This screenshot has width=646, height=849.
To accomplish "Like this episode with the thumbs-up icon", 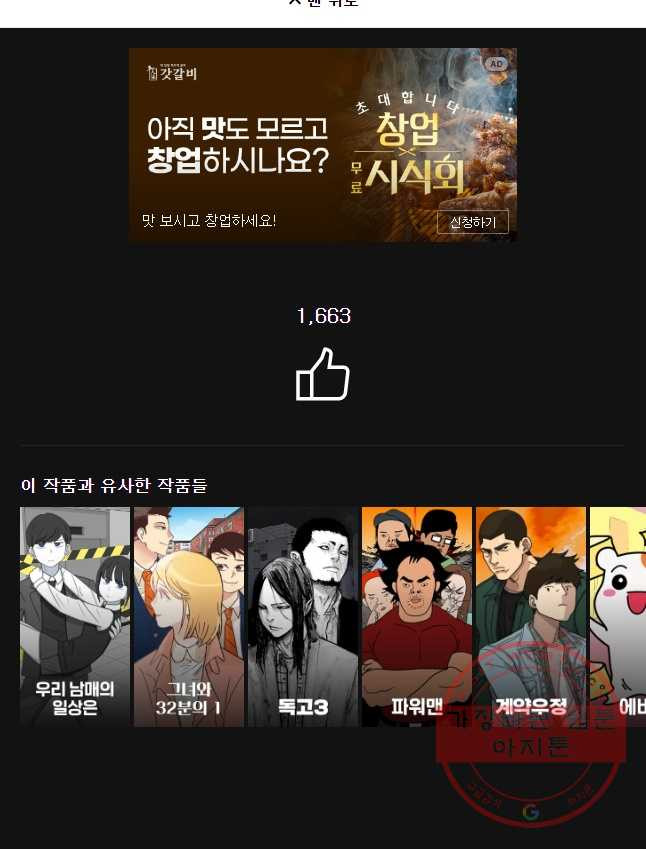I will (x=323, y=375).
